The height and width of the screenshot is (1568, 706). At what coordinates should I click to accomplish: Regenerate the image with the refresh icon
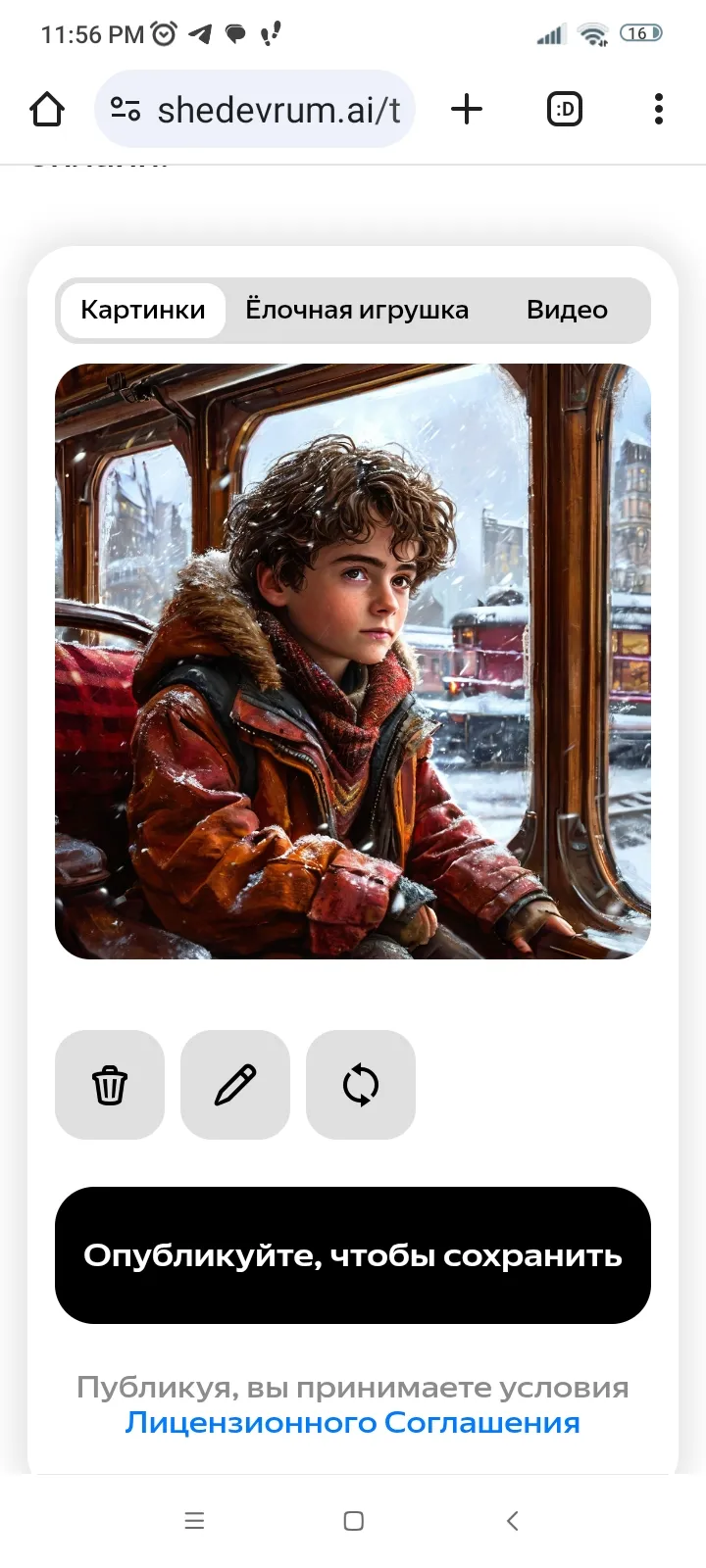[361, 1085]
